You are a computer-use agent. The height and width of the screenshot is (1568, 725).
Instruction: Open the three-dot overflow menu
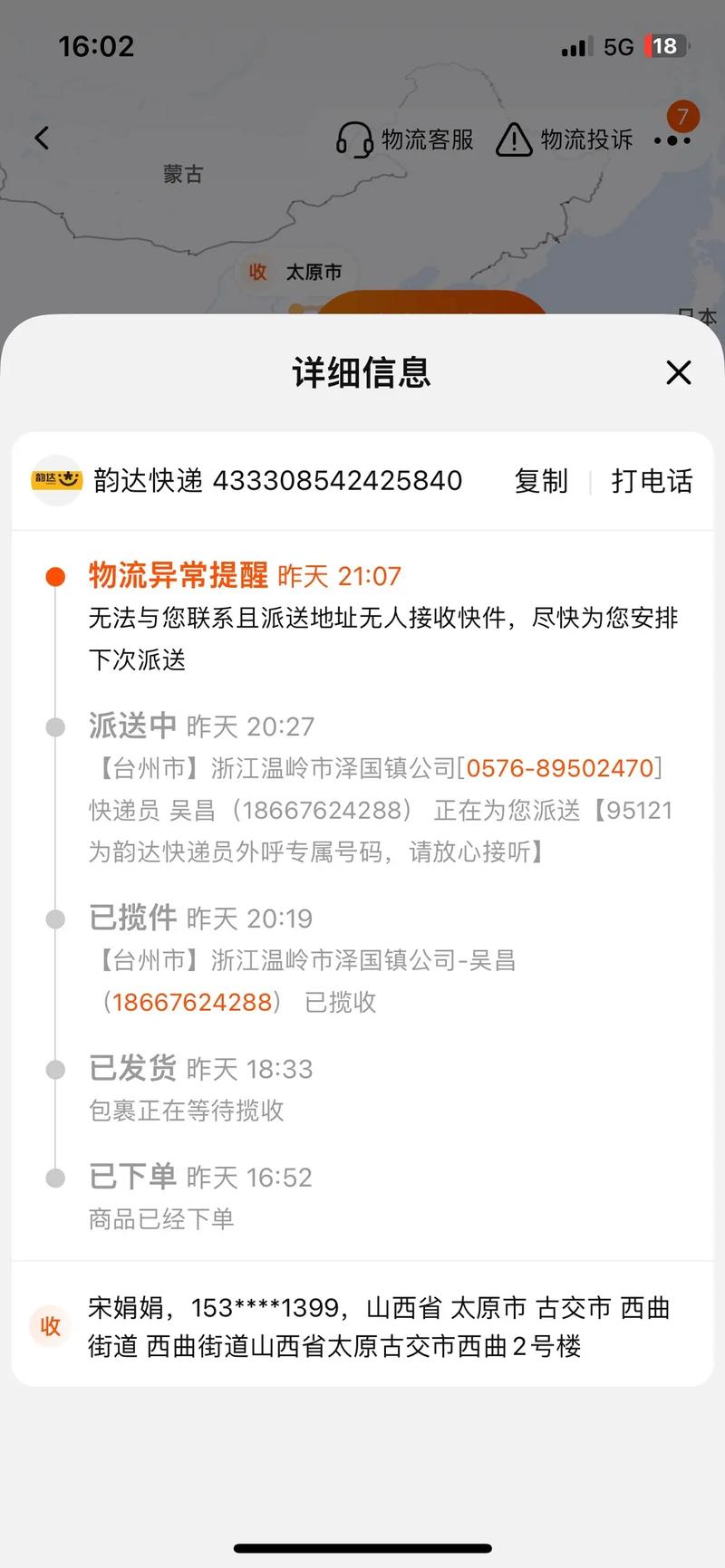(x=672, y=140)
